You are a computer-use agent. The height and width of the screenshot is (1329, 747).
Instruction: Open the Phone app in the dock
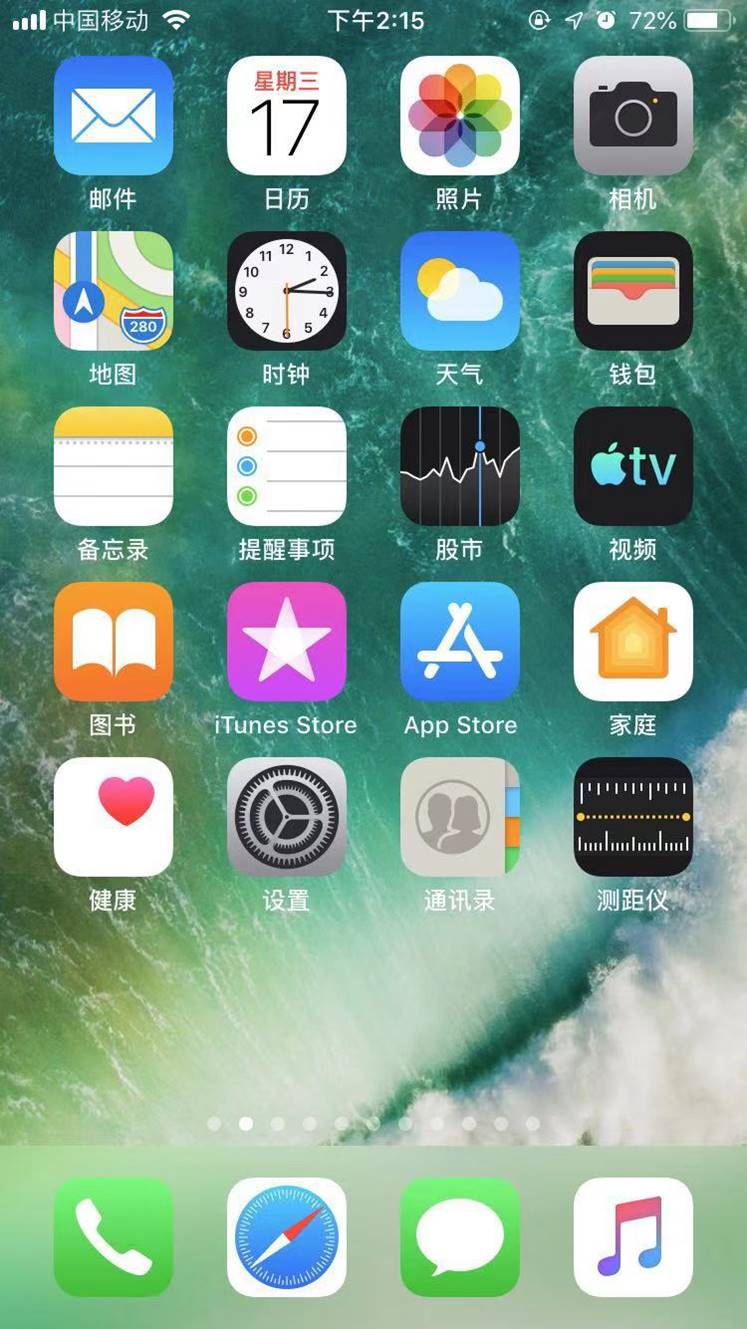coord(113,1237)
